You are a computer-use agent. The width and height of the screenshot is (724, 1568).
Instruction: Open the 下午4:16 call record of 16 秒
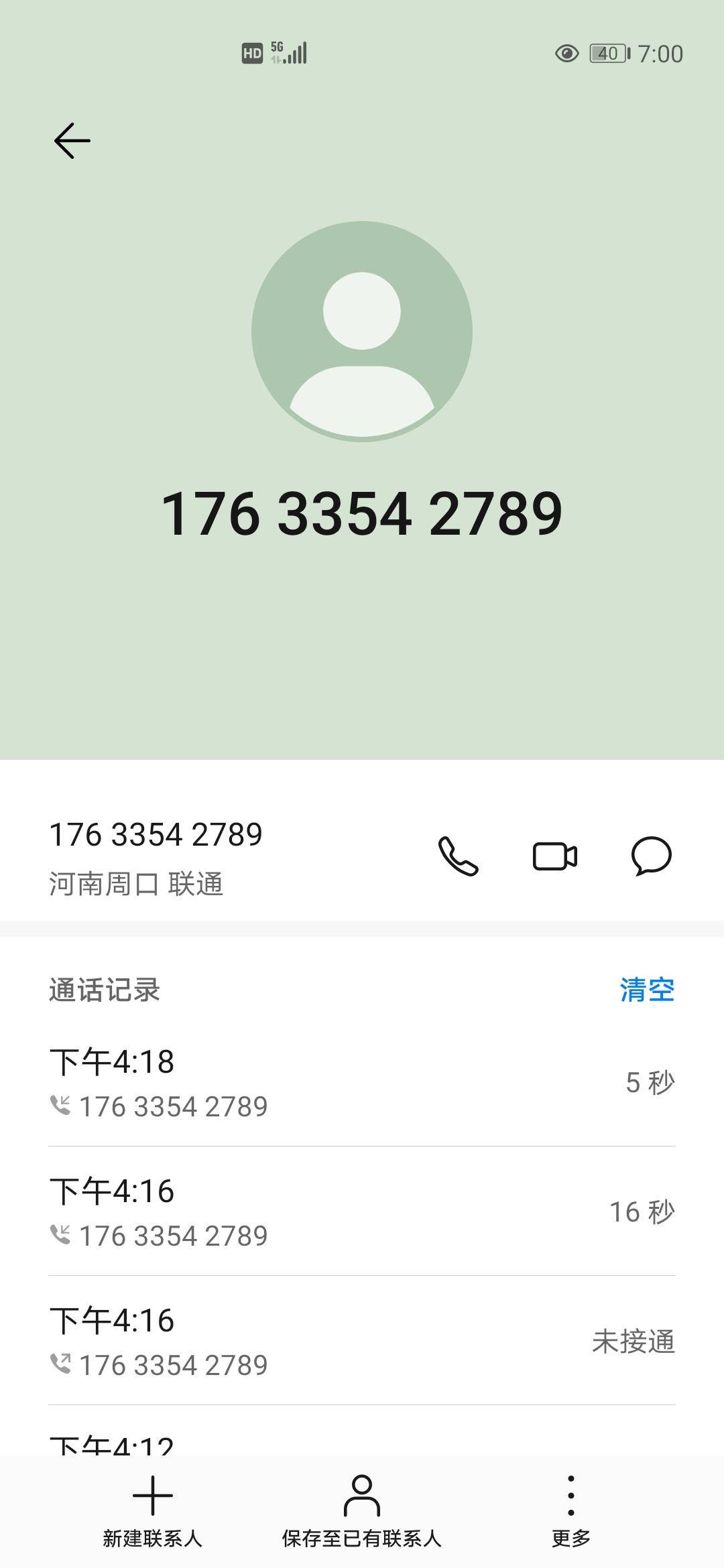362,1212
